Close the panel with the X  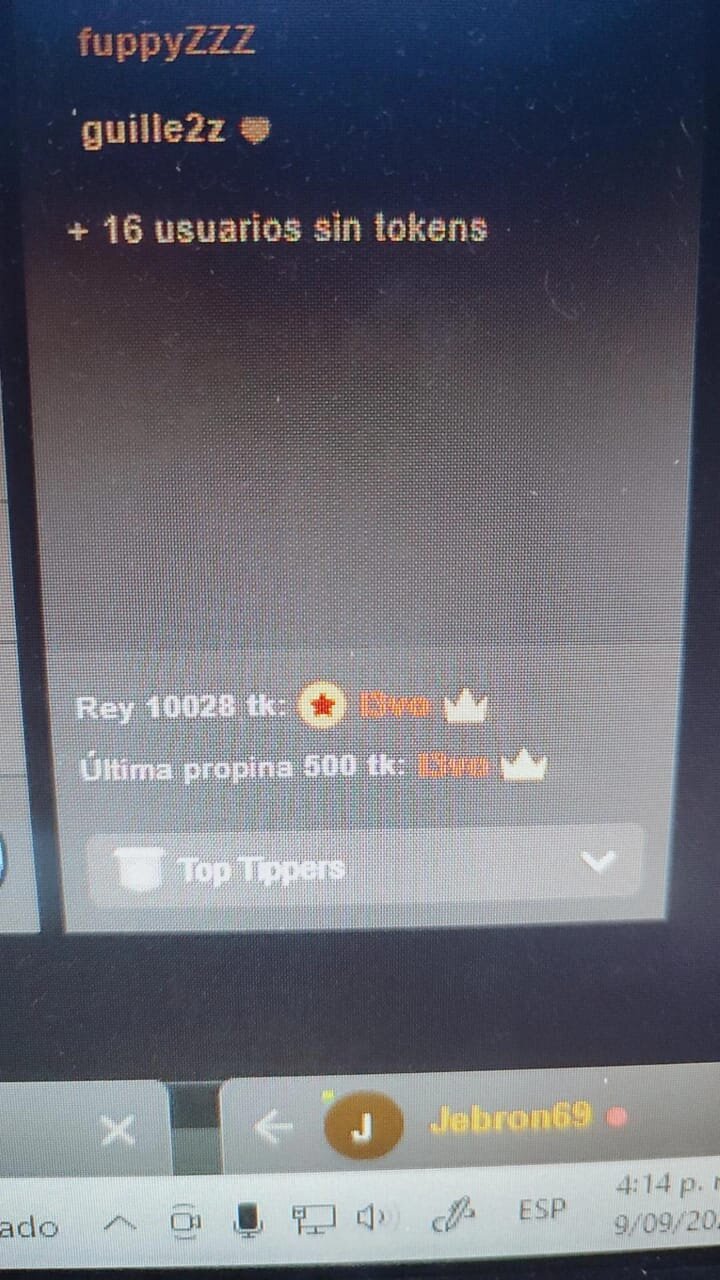tap(118, 1131)
